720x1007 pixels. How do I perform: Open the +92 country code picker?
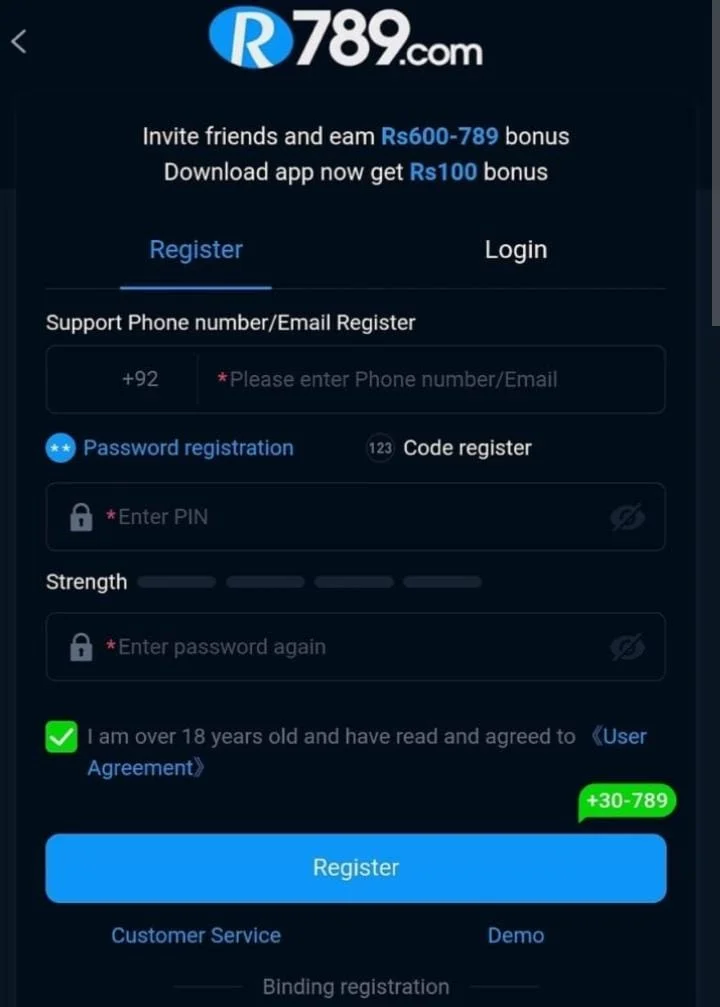click(x=139, y=380)
